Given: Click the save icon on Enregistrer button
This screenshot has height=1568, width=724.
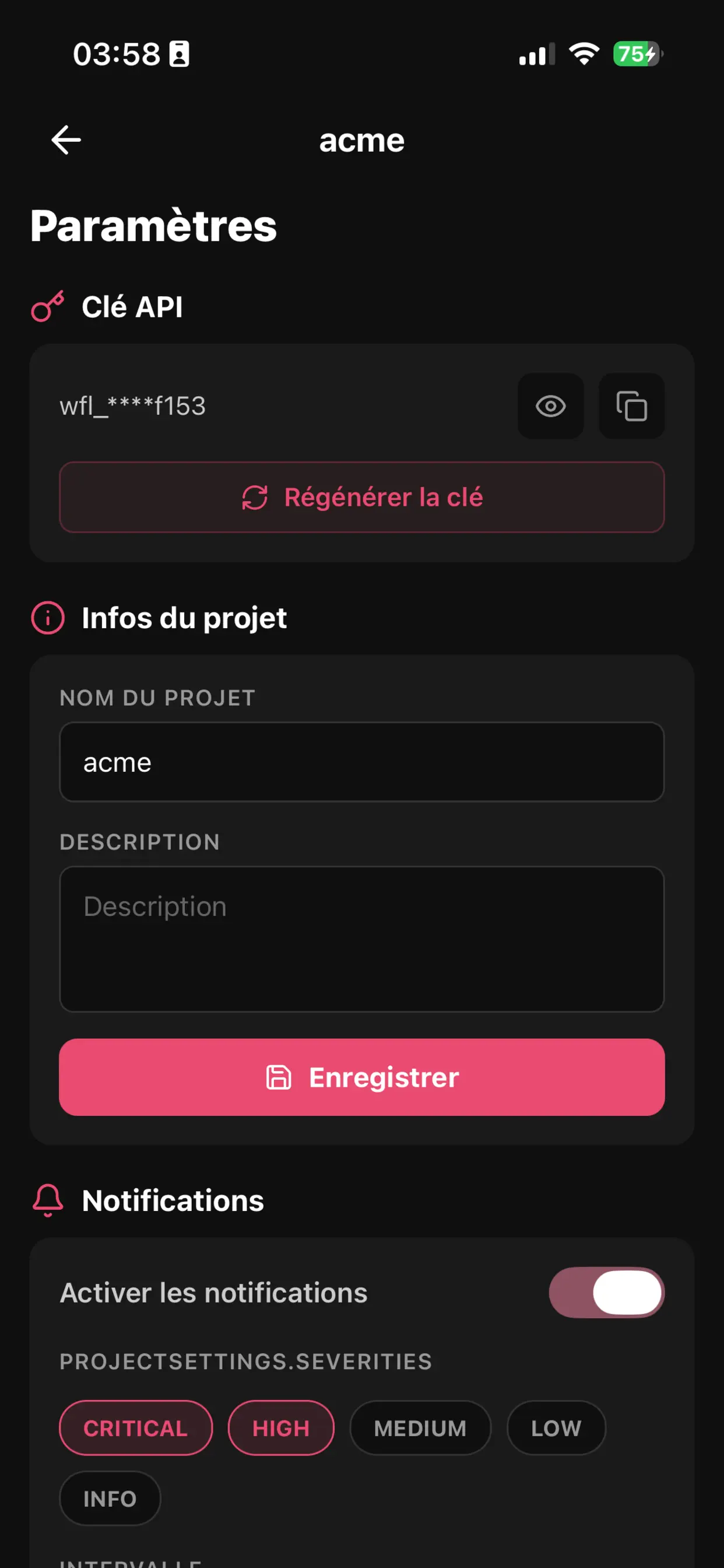Looking at the screenshot, I should [x=279, y=1077].
